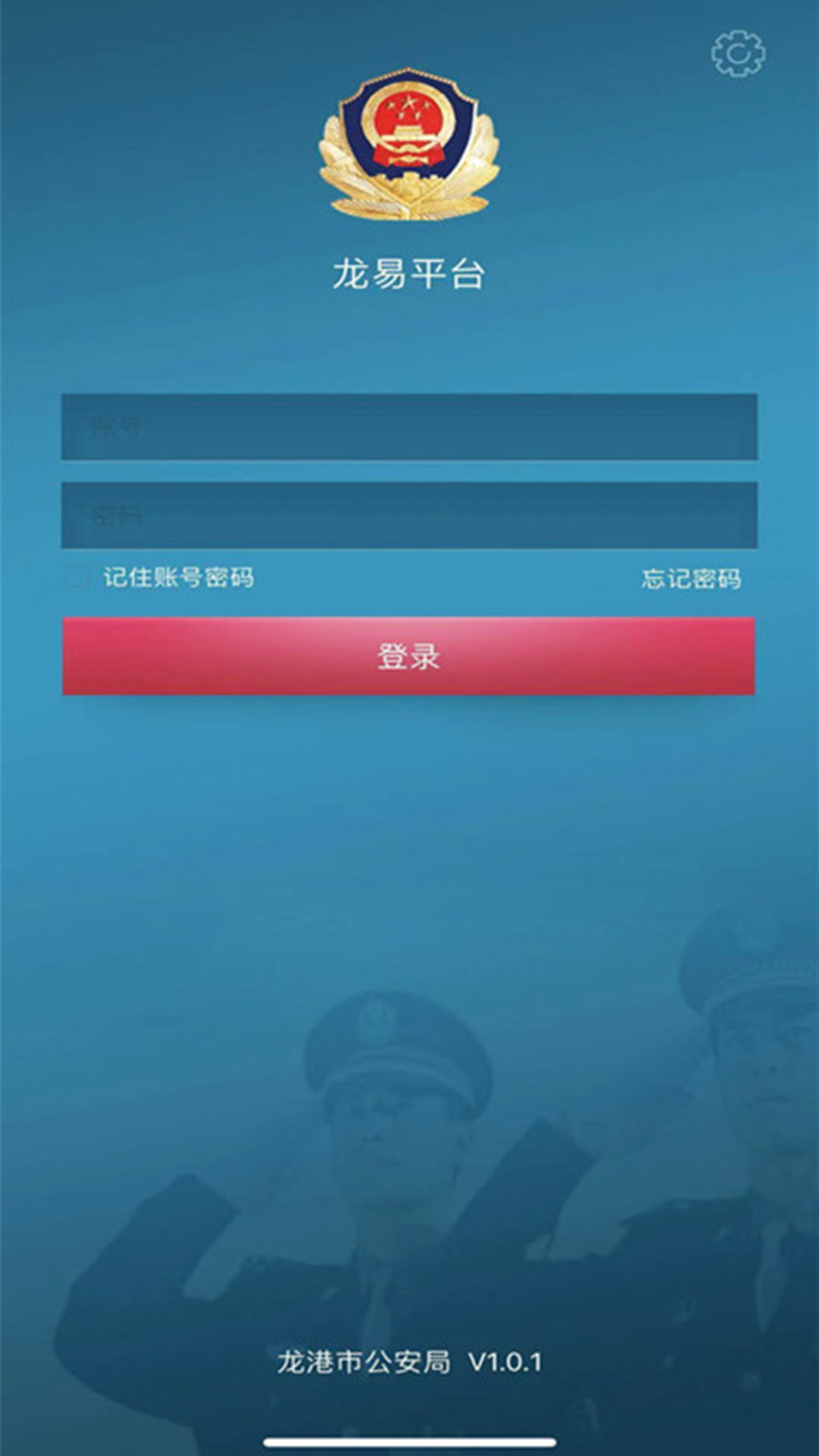
Task: Open the 忘记密码 link
Action: (x=691, y=579)
